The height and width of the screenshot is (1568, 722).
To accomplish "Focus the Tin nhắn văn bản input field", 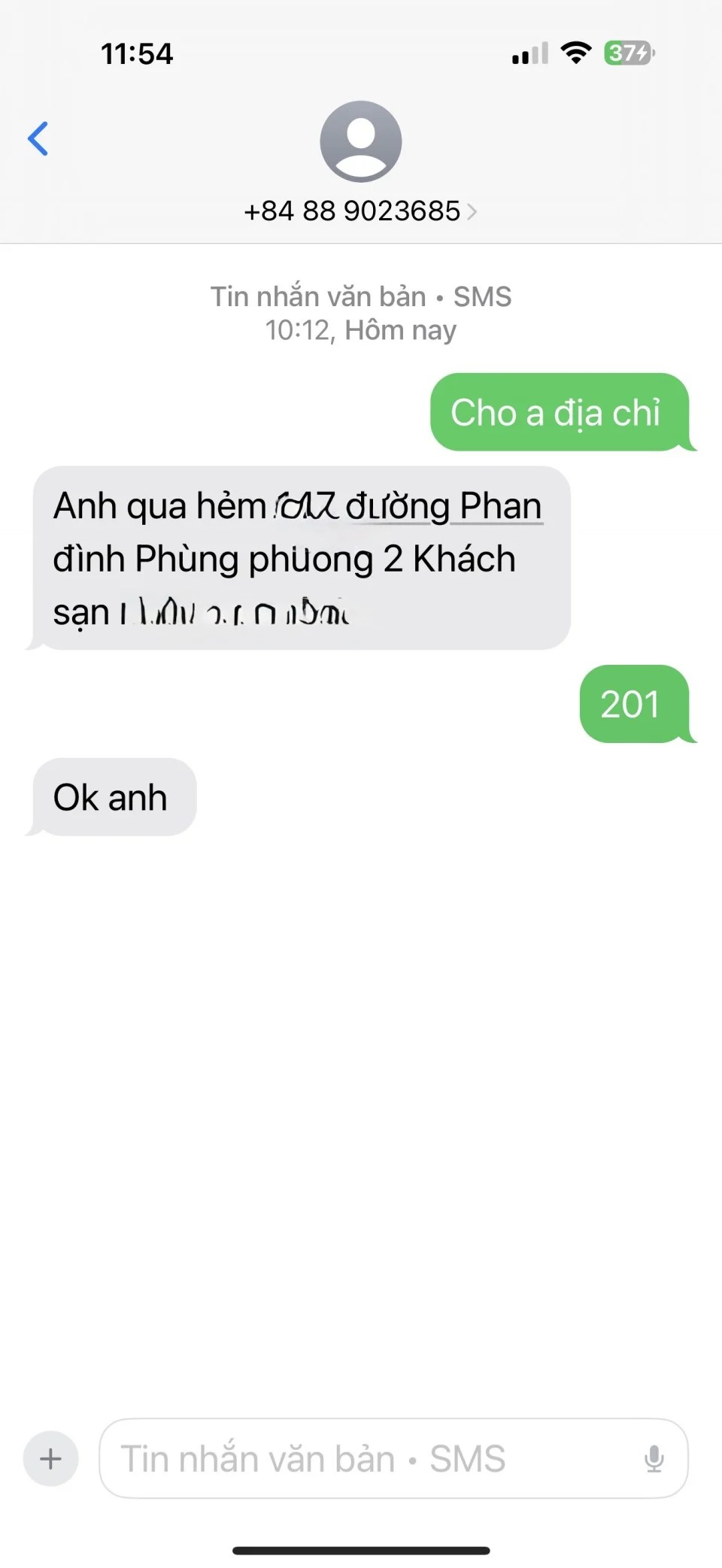I will point(369,1459).
